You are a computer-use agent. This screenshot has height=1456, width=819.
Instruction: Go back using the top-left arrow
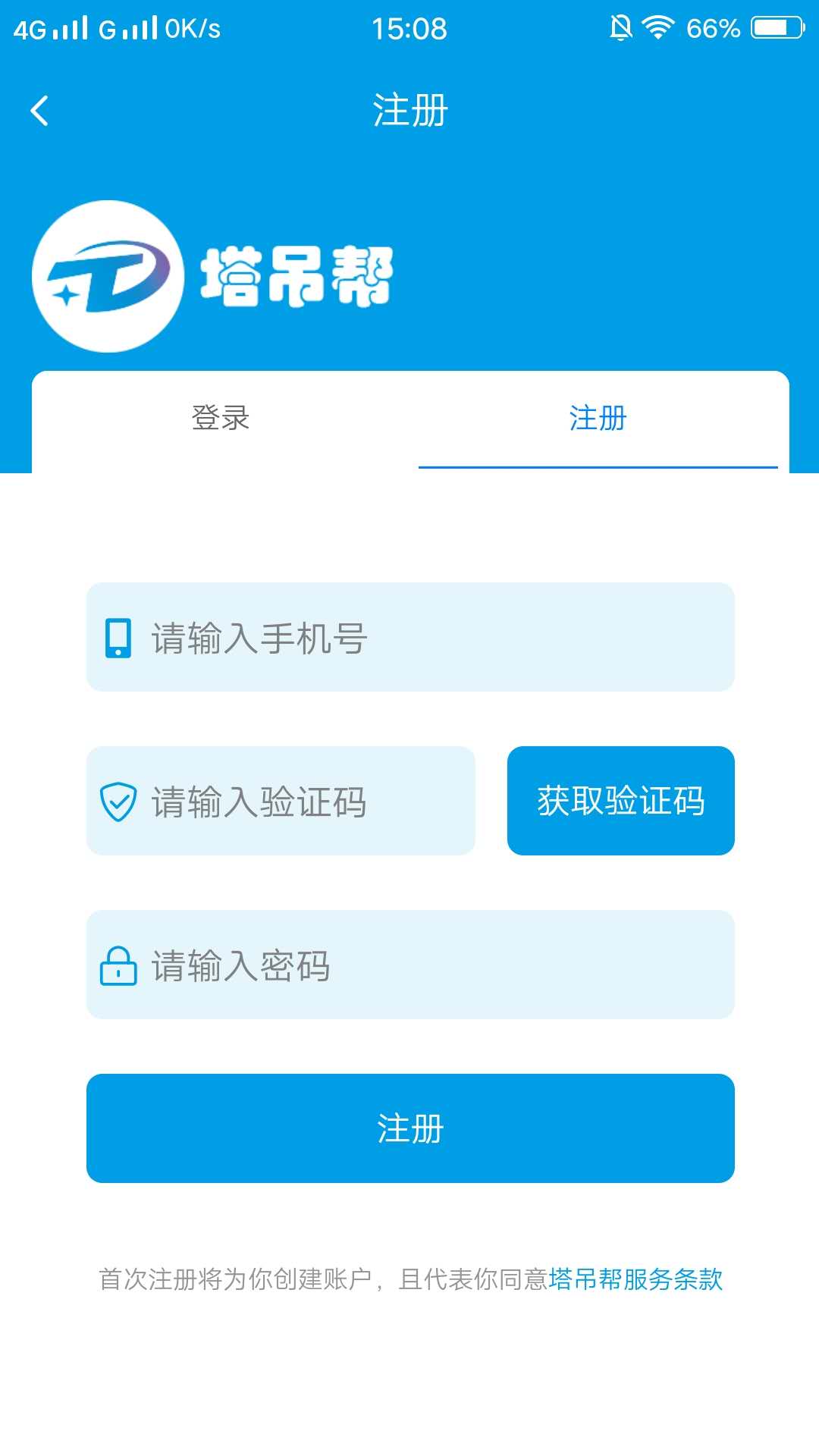pos(39,111)
